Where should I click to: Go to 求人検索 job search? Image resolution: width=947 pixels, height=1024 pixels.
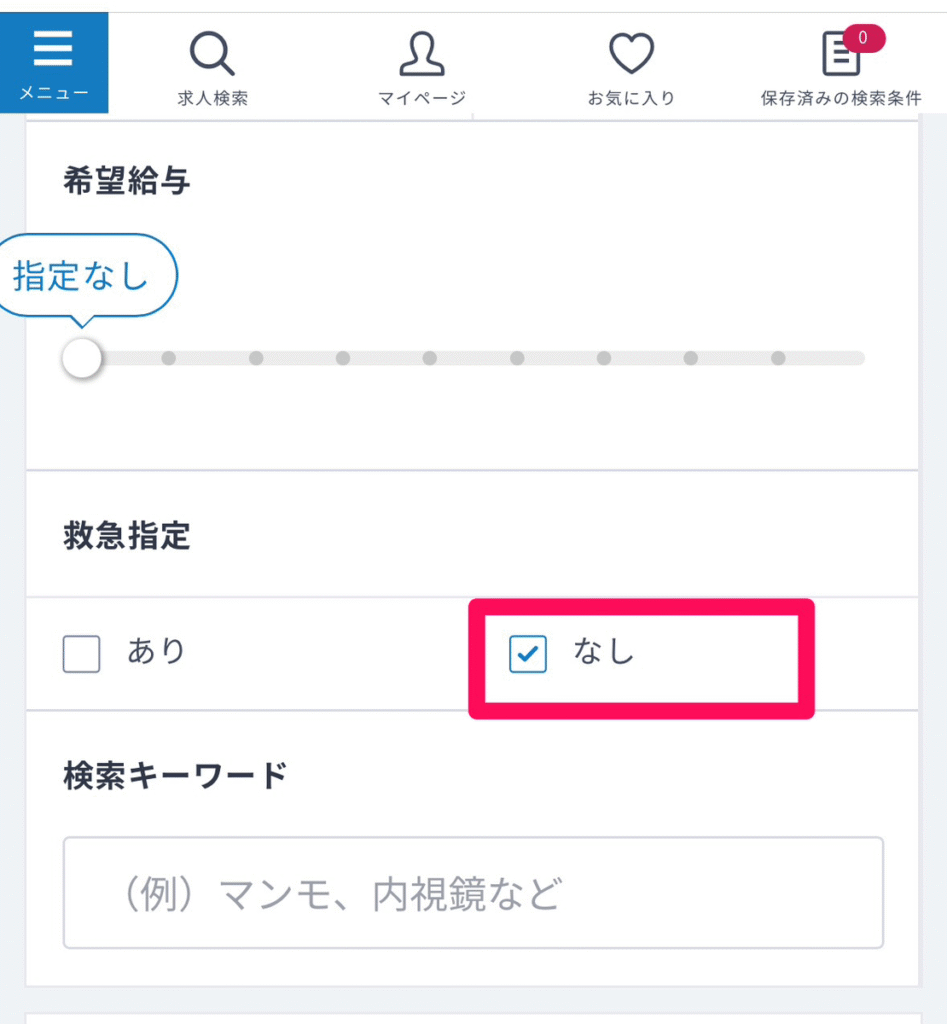pos(212,68)
